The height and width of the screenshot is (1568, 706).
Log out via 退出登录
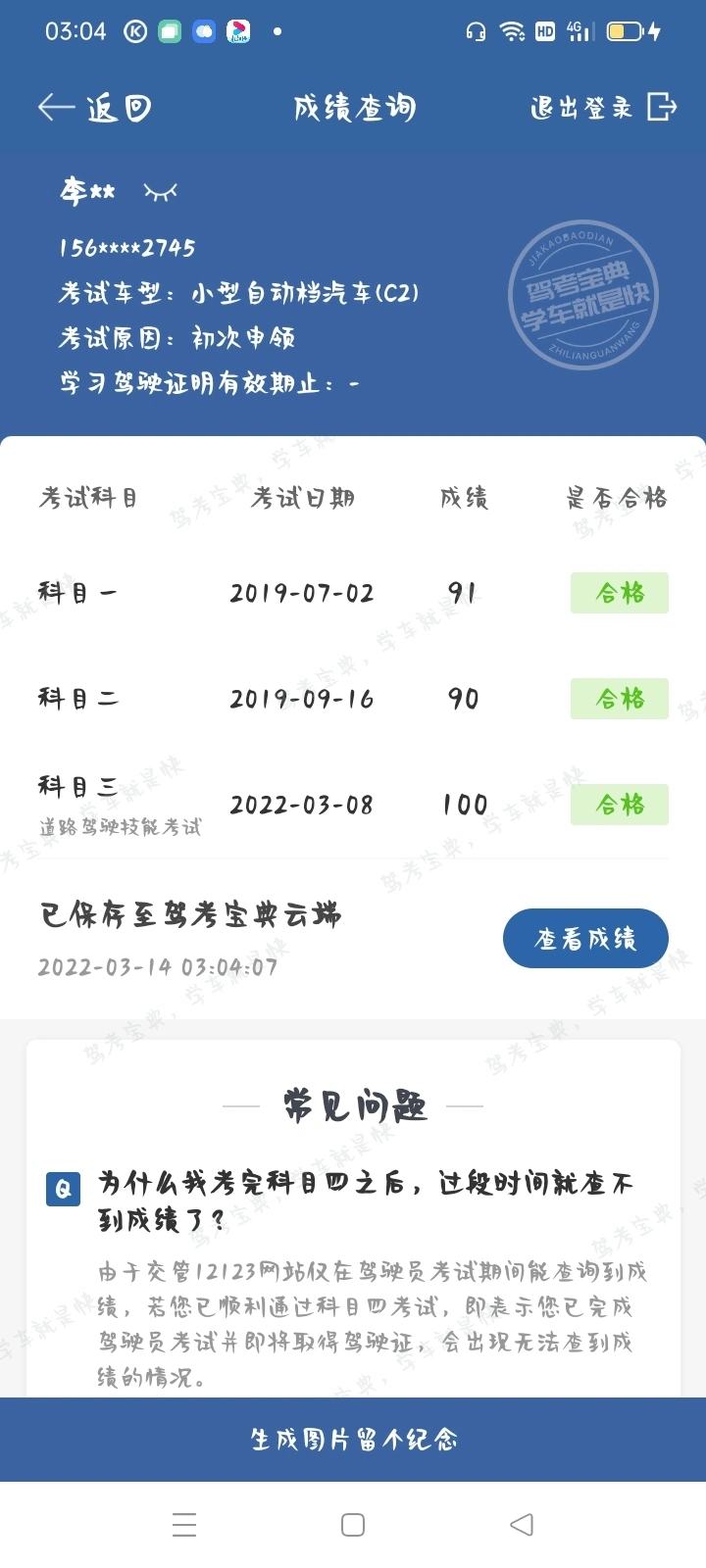(602, 108)
